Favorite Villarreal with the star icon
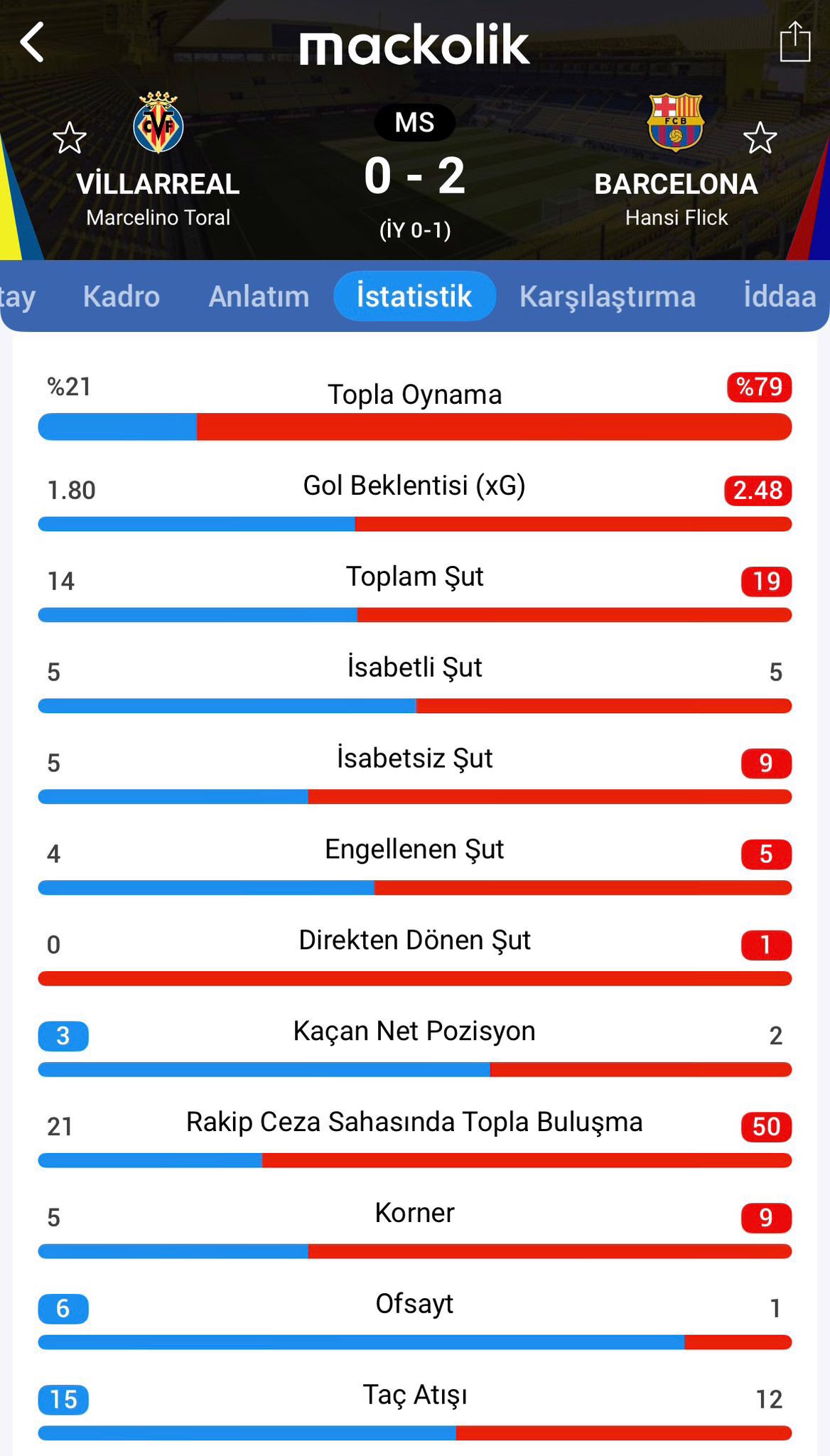This screenshot has height=1456, width=830. coord(70,138)
